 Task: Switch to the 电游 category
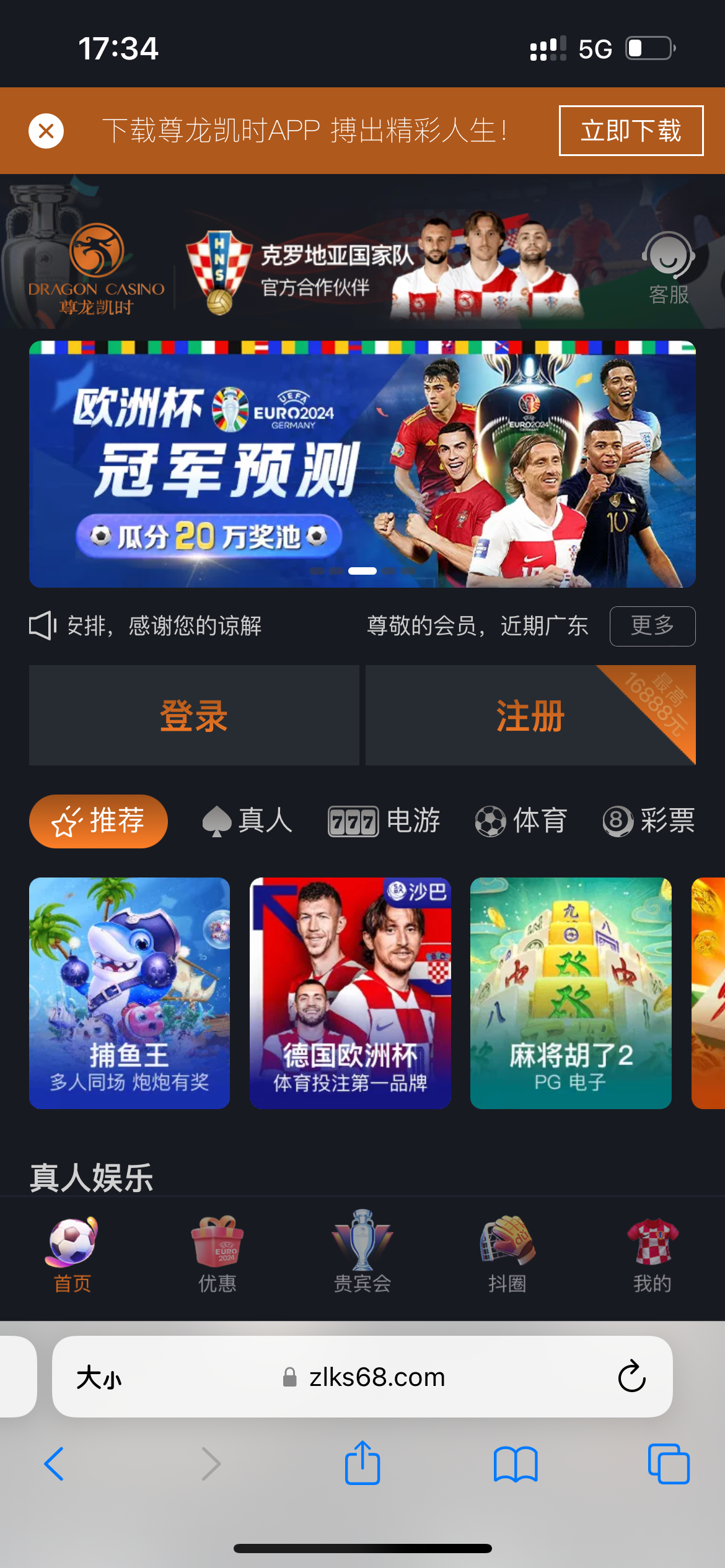point(384,821)
